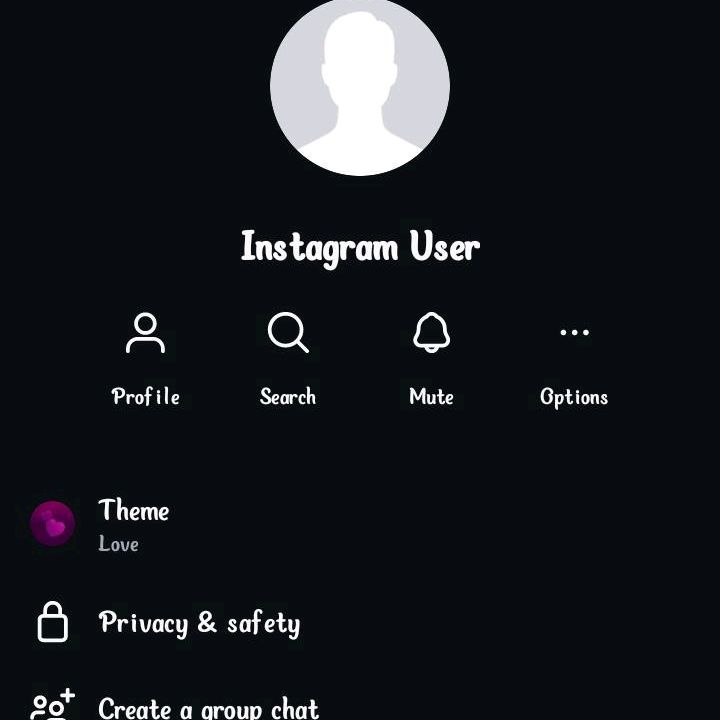Image resolution: width=720 pixels, height=720 pixels.
Task: Search within this conversation
Action: (x=288, y=359)
